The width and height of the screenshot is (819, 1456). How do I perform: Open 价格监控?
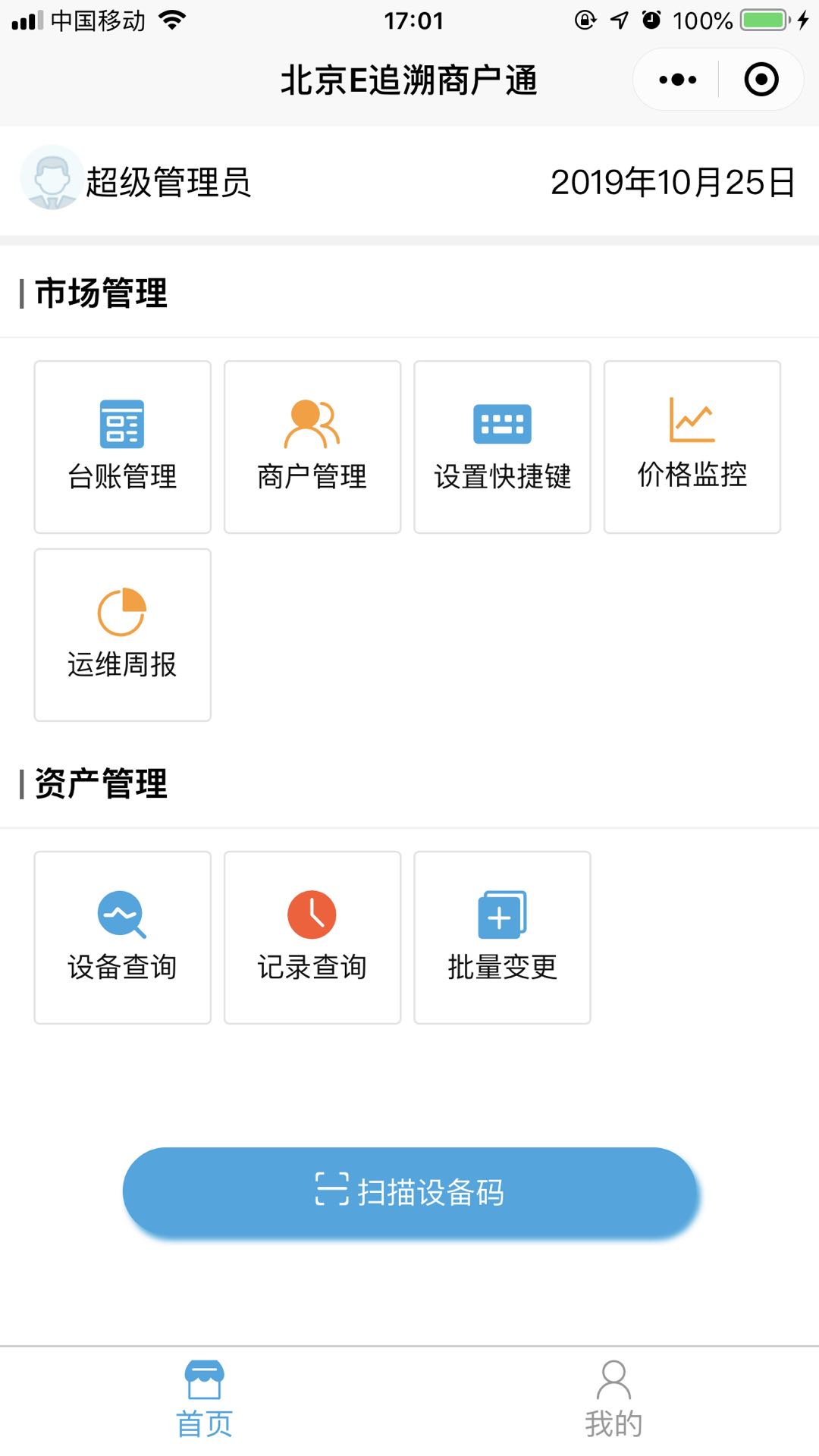[692, 447]
